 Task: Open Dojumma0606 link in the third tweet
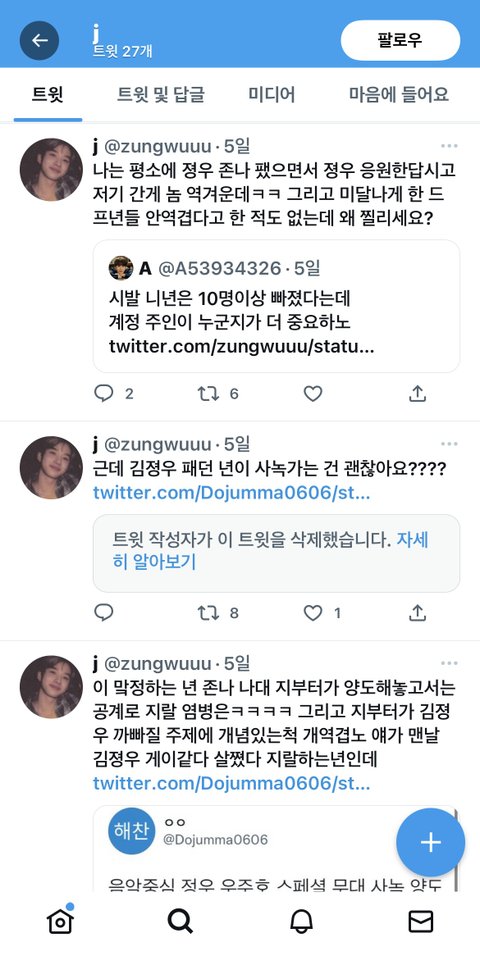(x=231, y=784)
